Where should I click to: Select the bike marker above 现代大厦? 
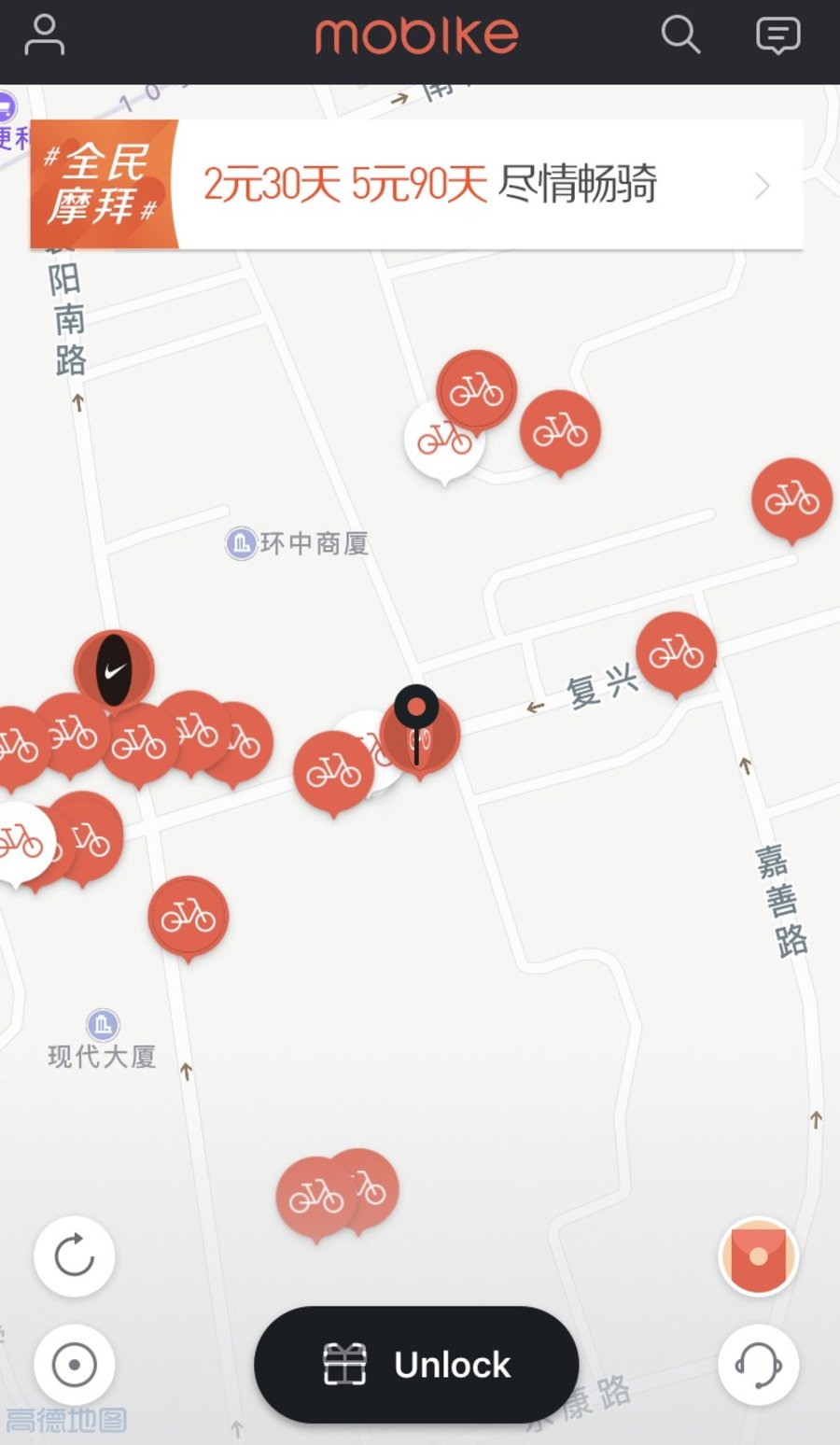point(189,917)
